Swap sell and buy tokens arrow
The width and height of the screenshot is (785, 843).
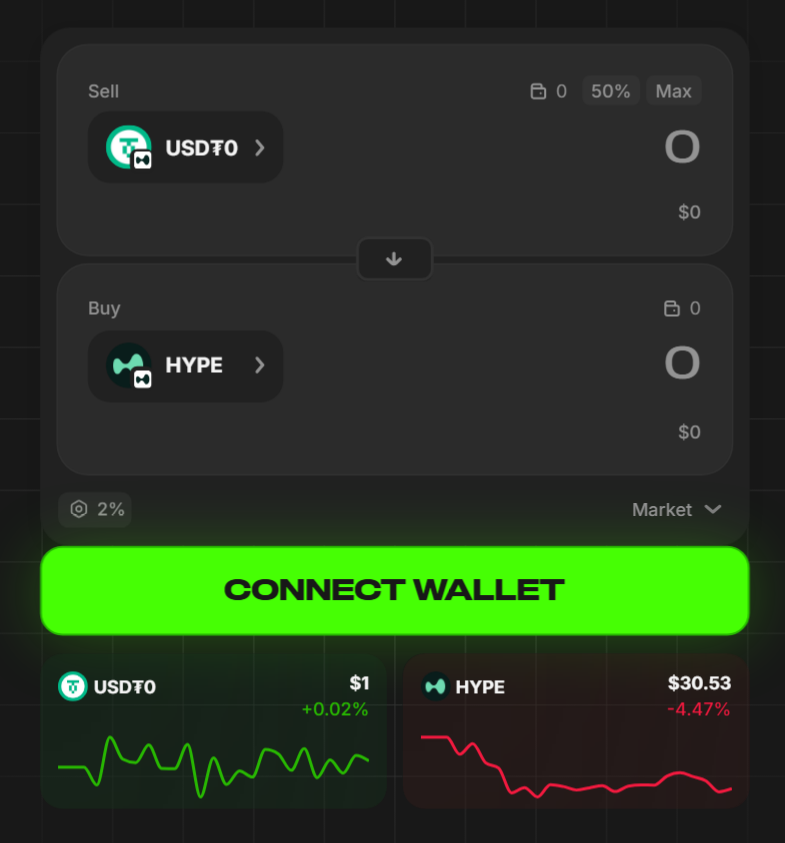coord(394,259)
